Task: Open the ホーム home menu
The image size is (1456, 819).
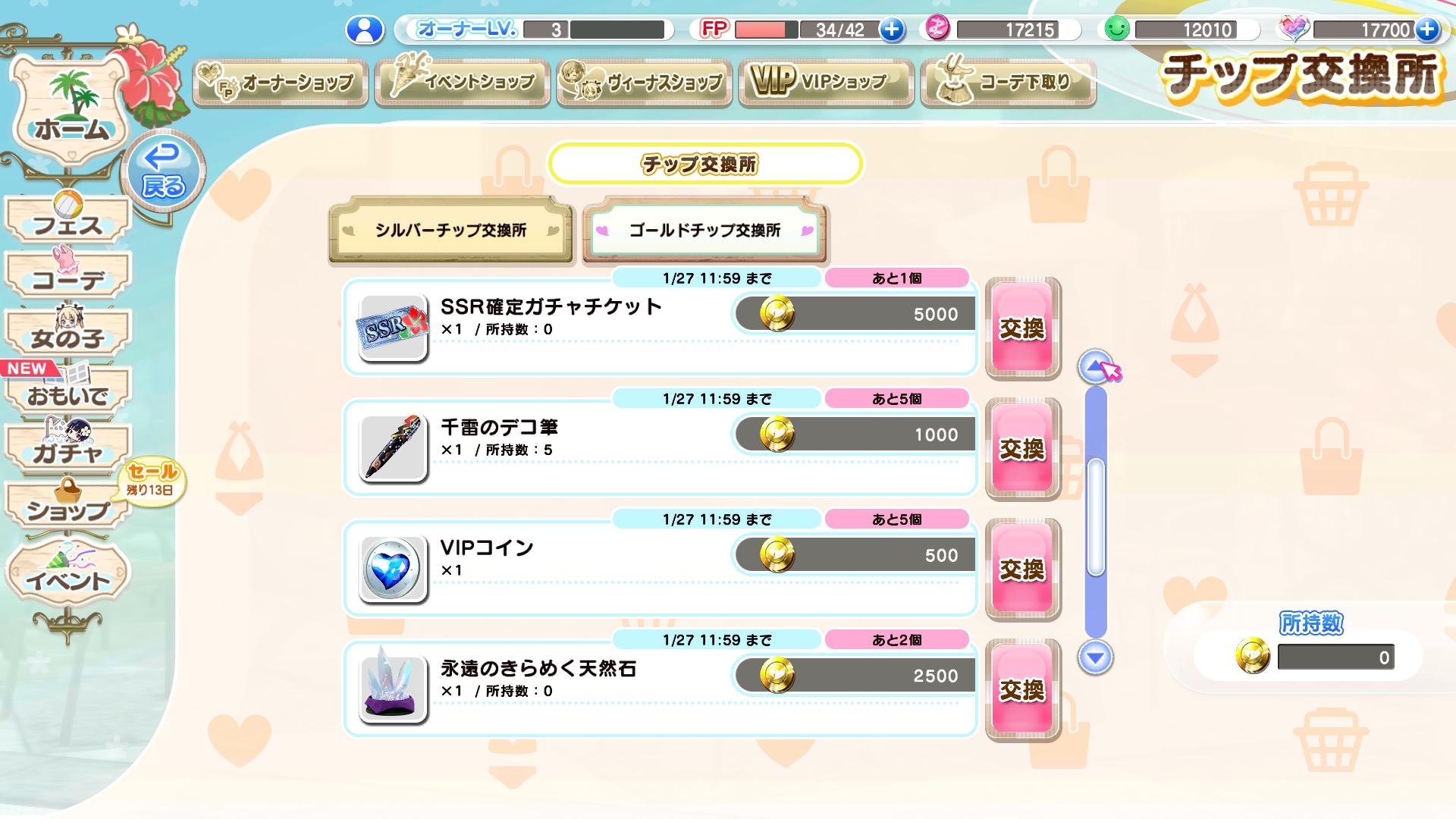Action: [x=71, y=114]
